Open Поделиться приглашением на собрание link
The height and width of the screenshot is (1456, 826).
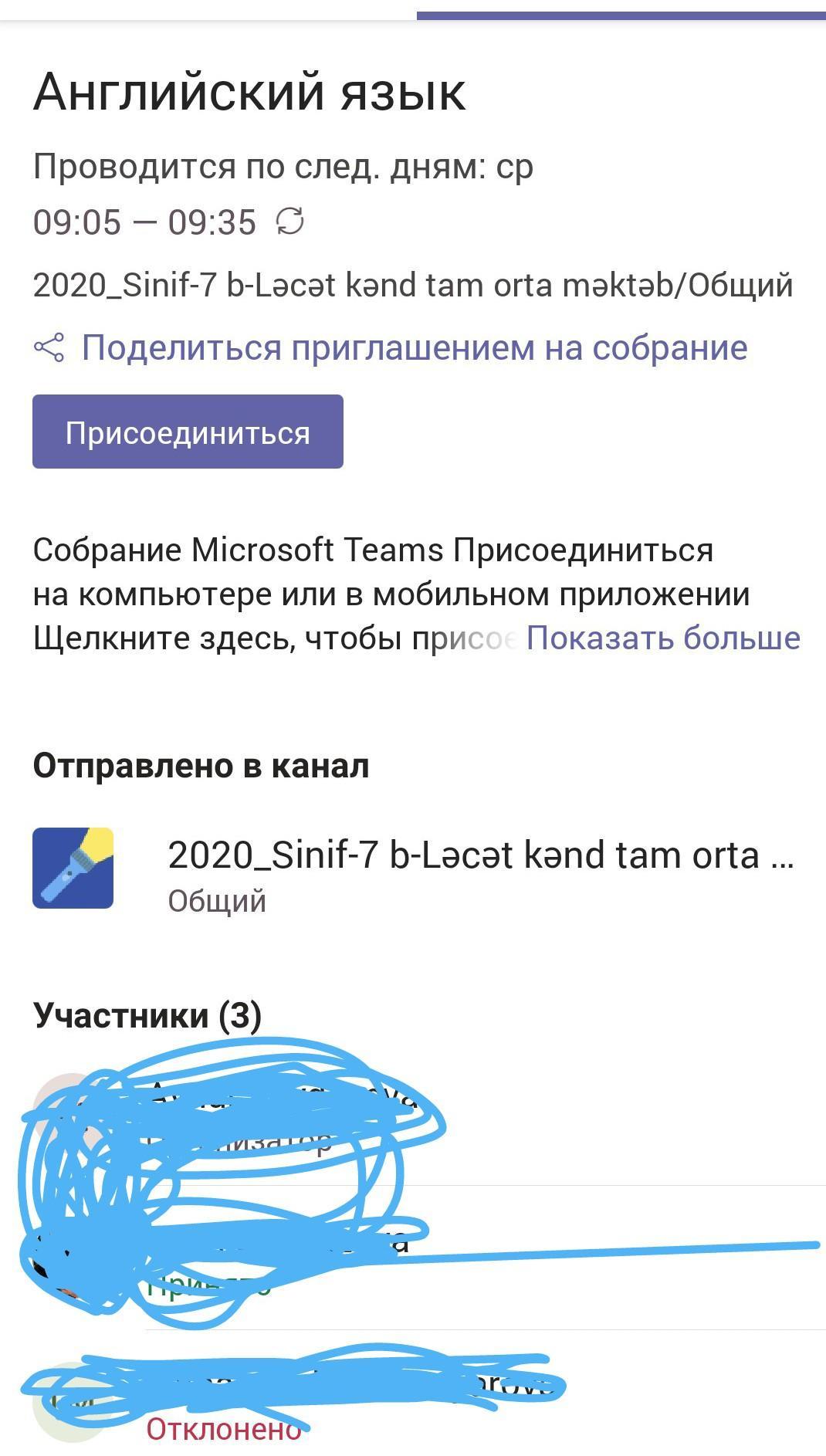click(x=391, y=348)
